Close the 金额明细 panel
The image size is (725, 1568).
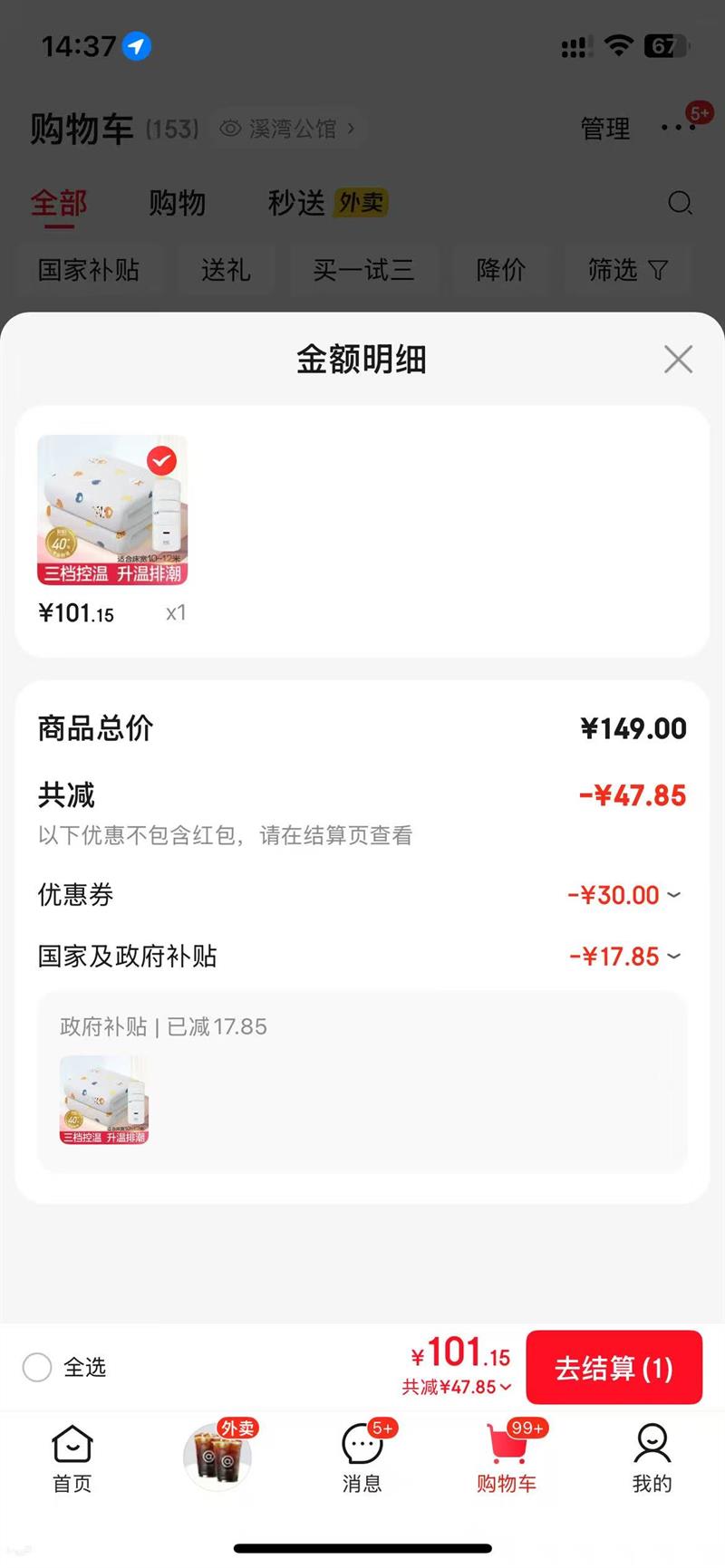pyautogui.click(x=678, y=360)
